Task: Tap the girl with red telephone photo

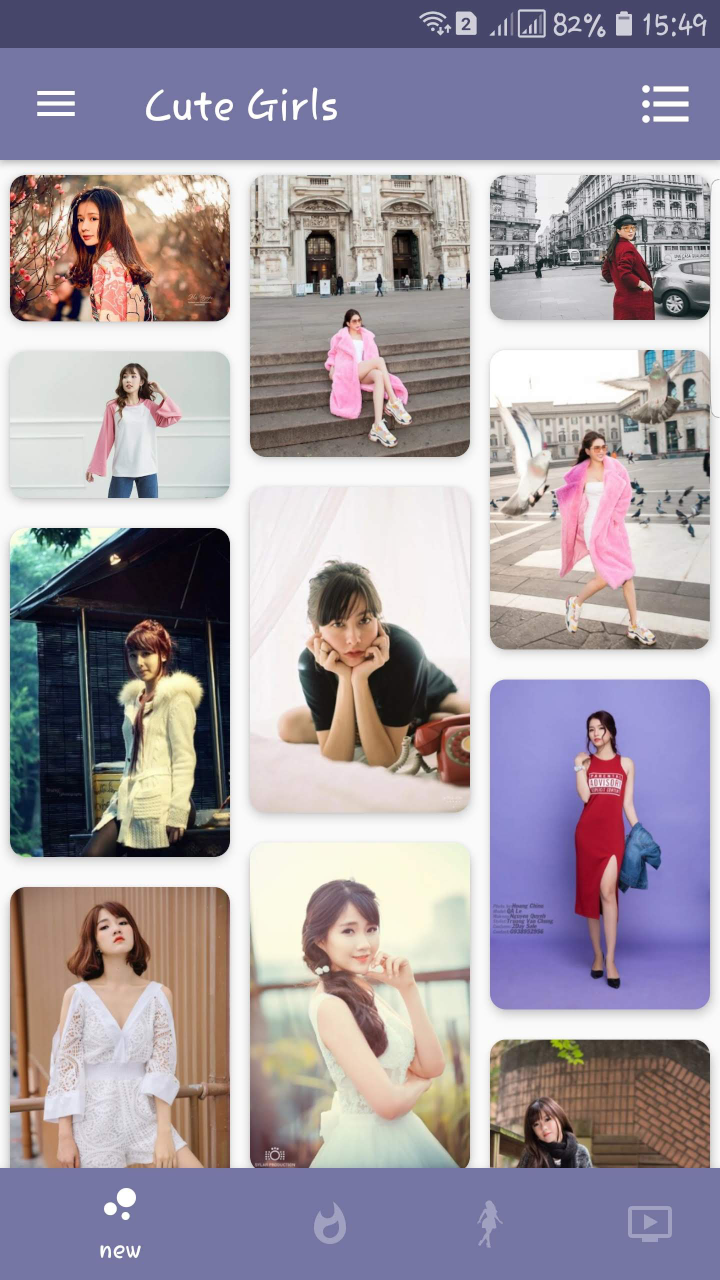Action: point(360,648)
